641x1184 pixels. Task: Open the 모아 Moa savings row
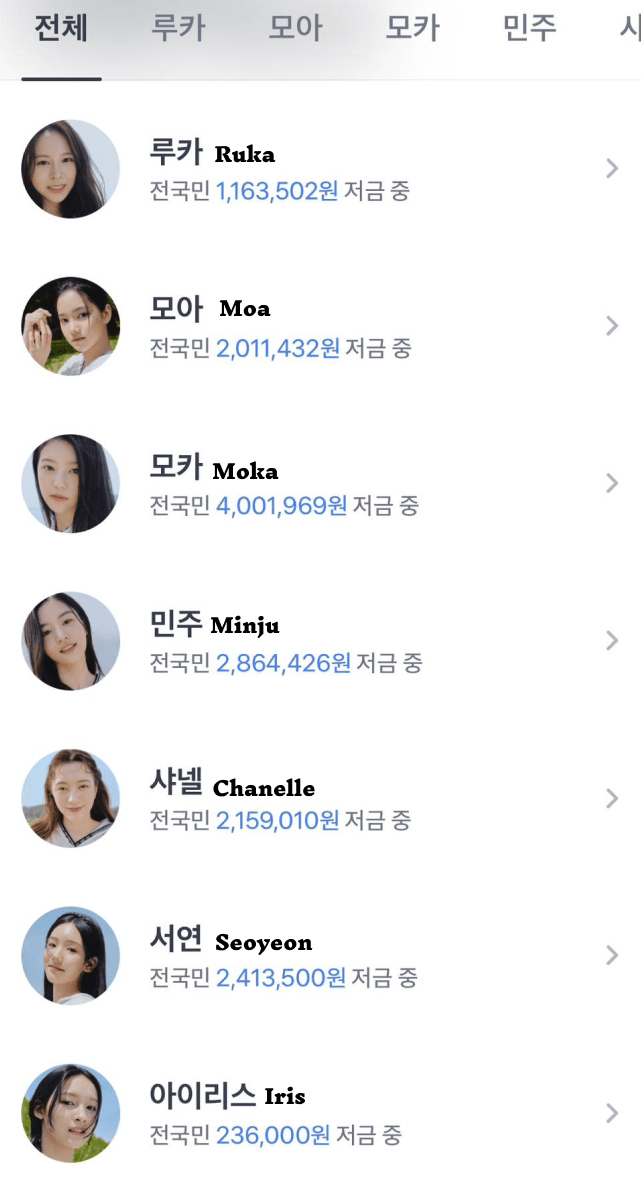320,326
